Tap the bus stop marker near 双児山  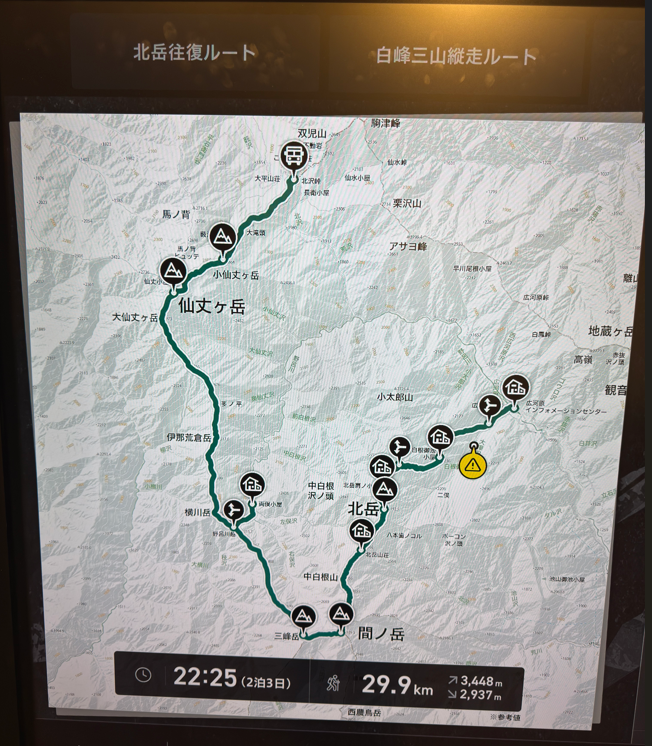click(x=295, y=154)
